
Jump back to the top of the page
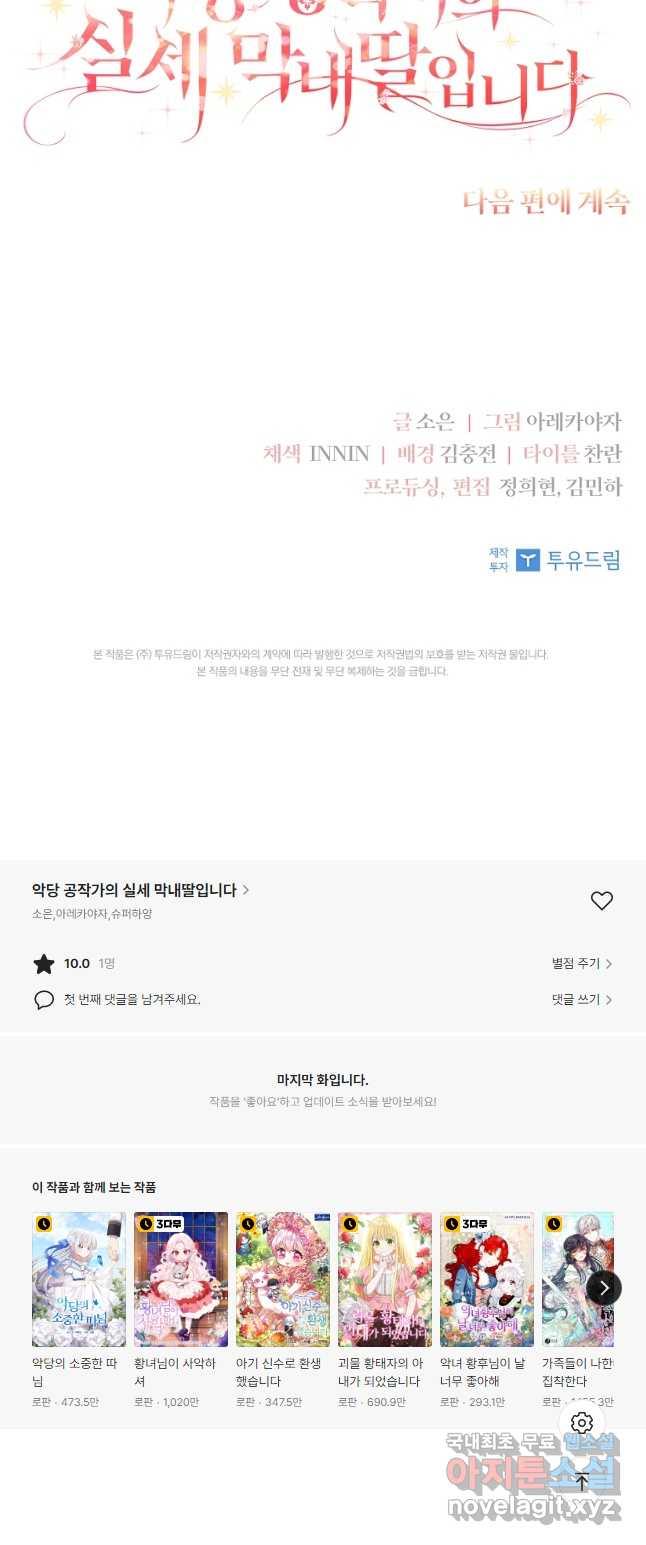582,1482
